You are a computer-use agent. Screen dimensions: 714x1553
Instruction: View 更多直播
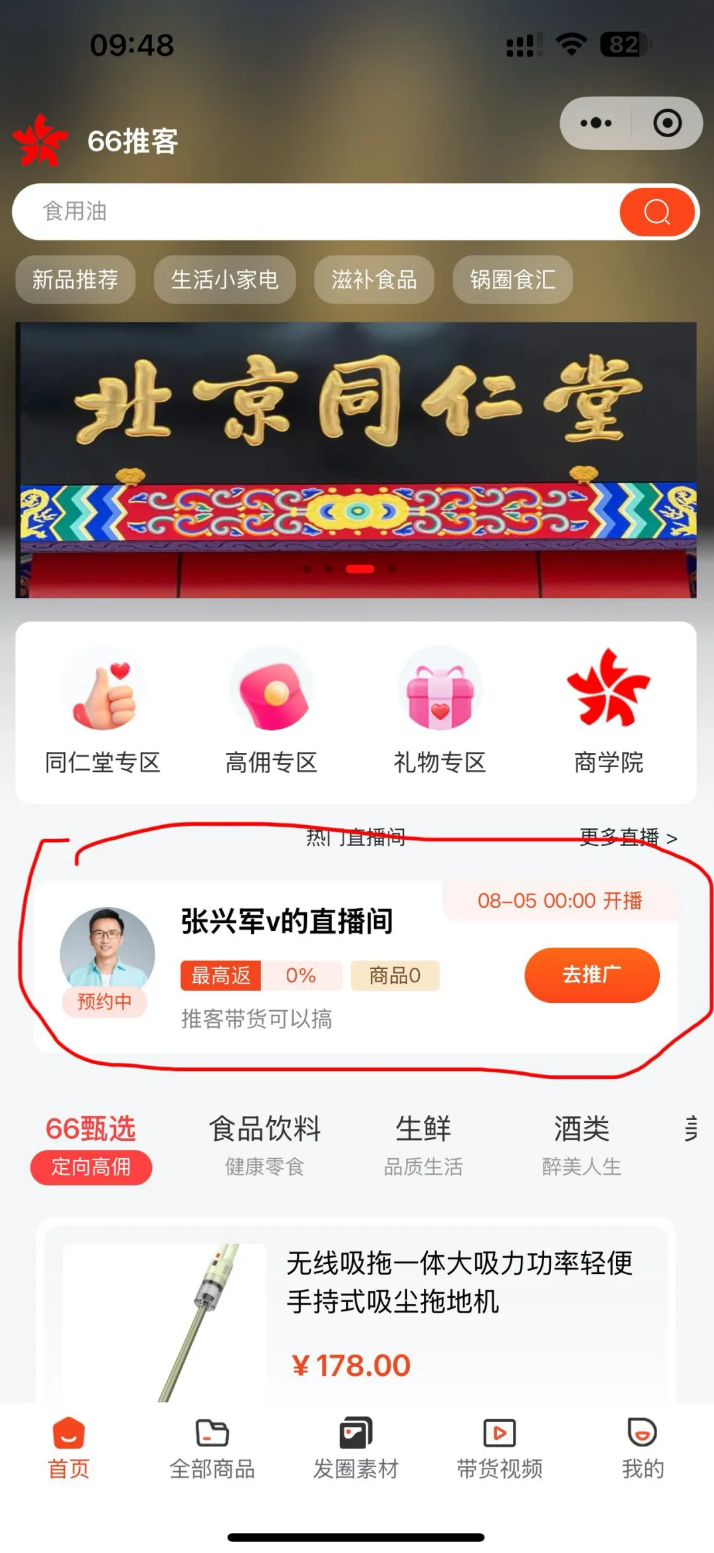628,838
